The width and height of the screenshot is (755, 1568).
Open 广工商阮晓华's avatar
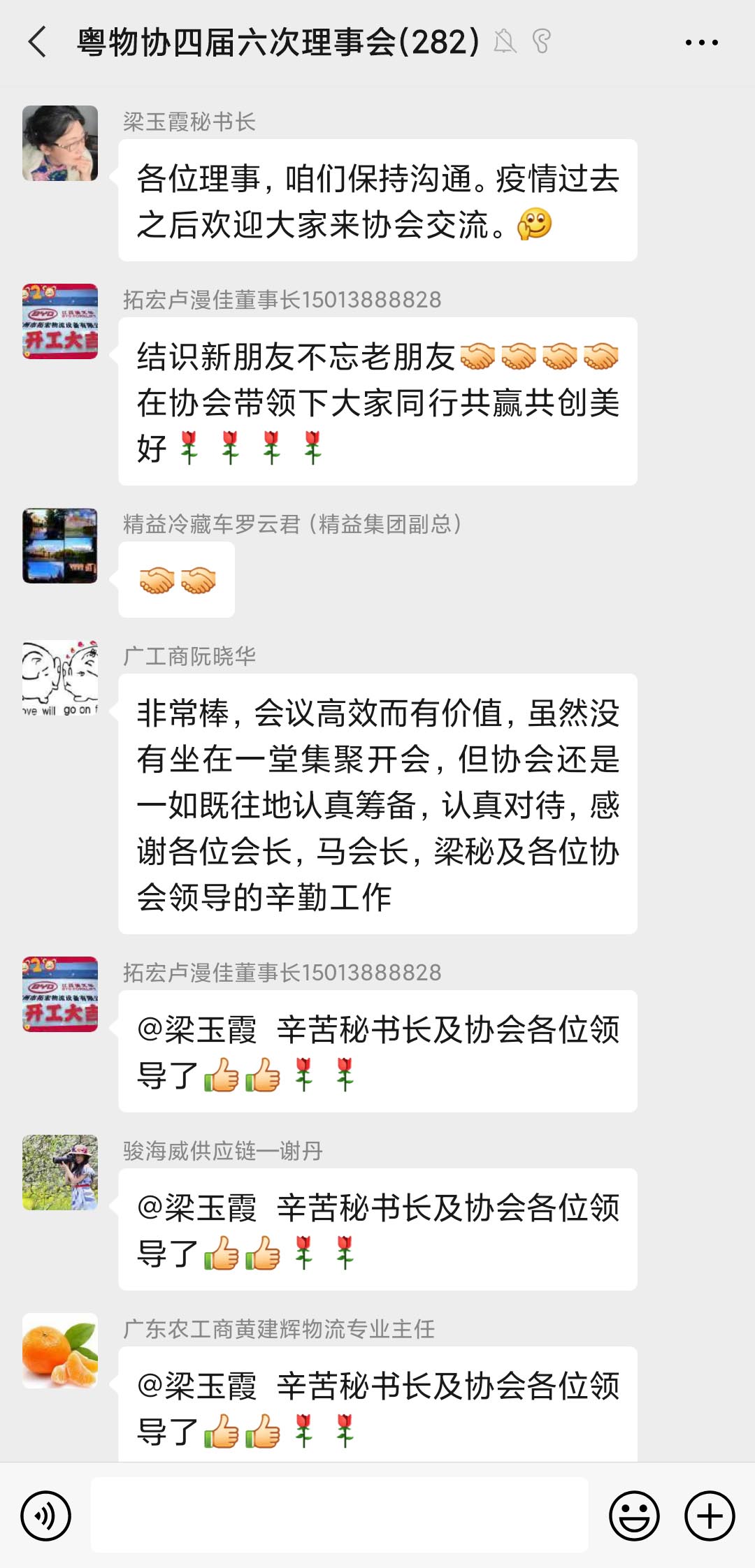pos(60,678)
